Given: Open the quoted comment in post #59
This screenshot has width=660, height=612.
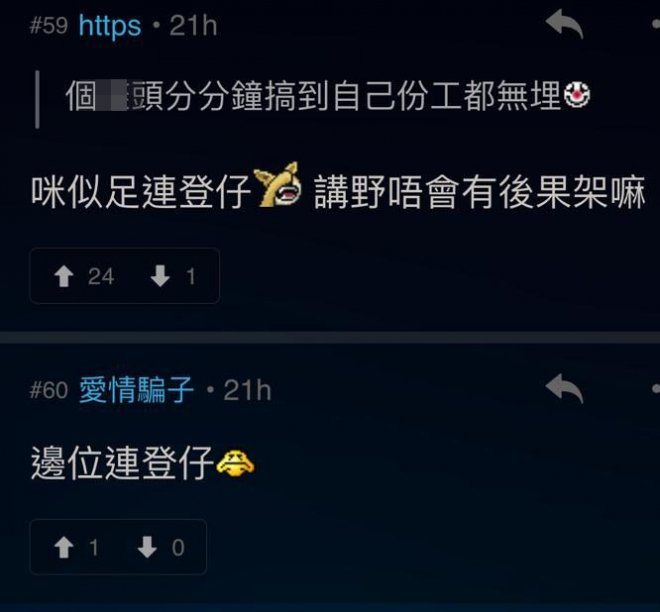Looking at the screenshot, I should pyautogui.click(x=320, y=97).
